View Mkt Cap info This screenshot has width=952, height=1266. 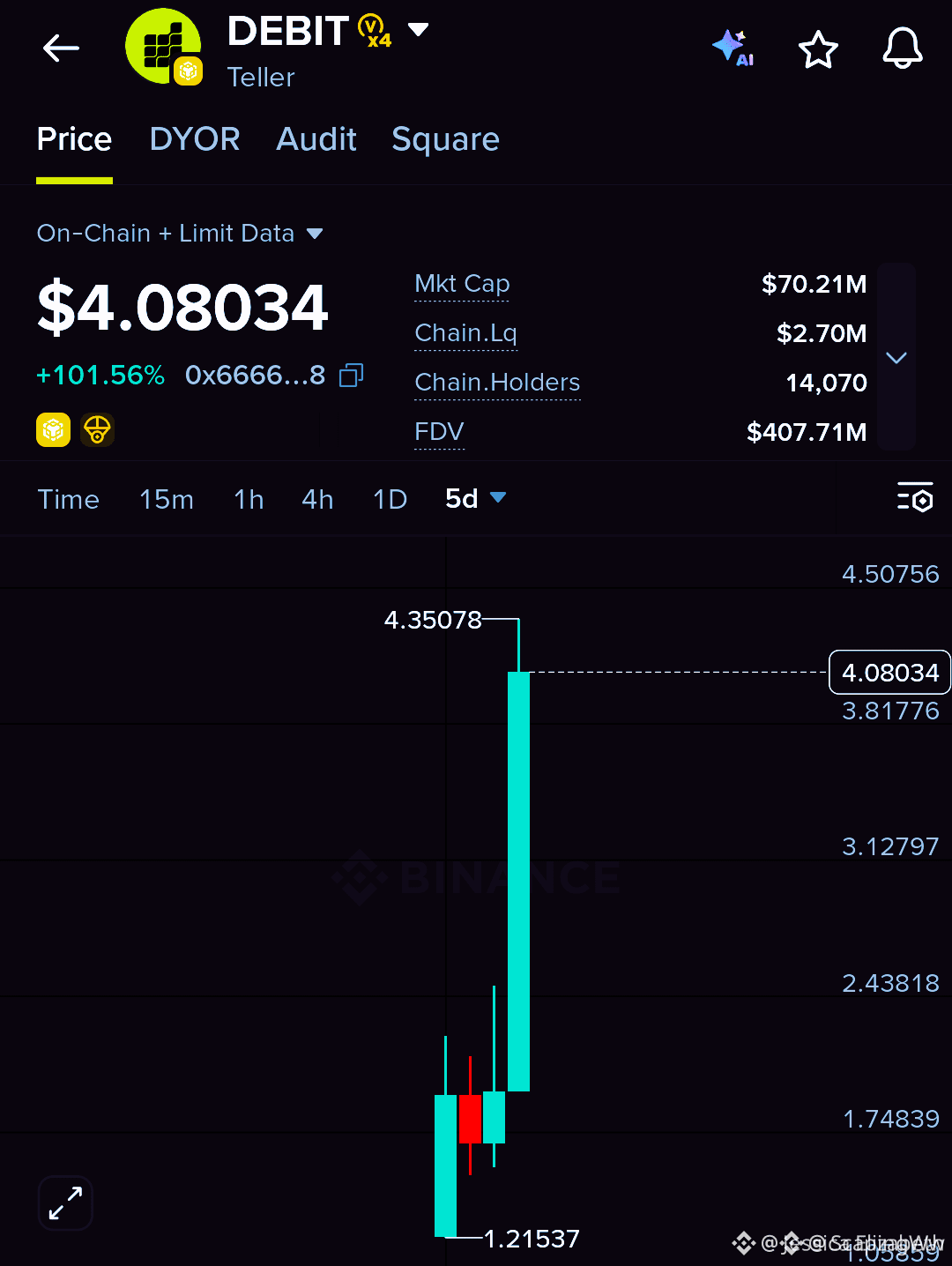coord(462,284)
